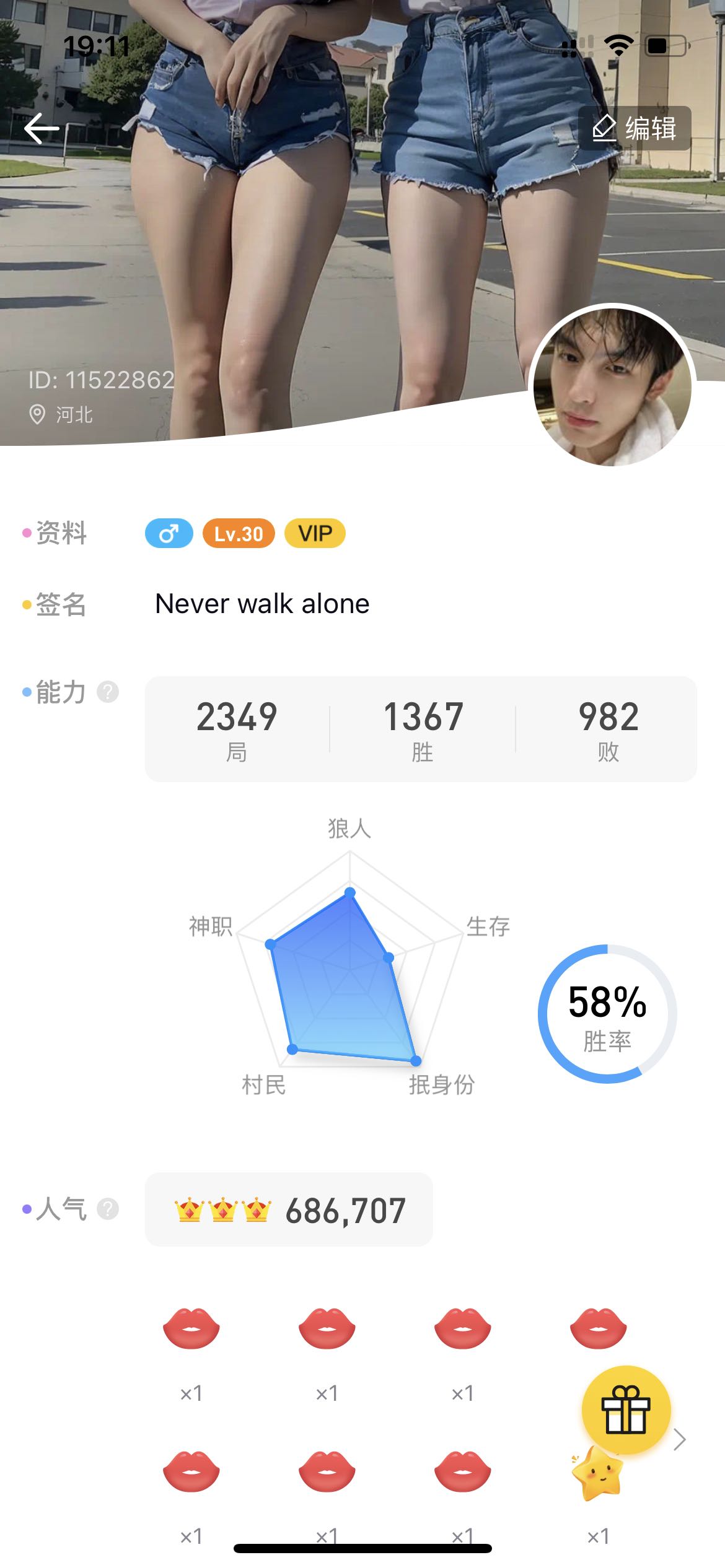
Task: Open the round profile avatar photo
Action: coord(612,386)
